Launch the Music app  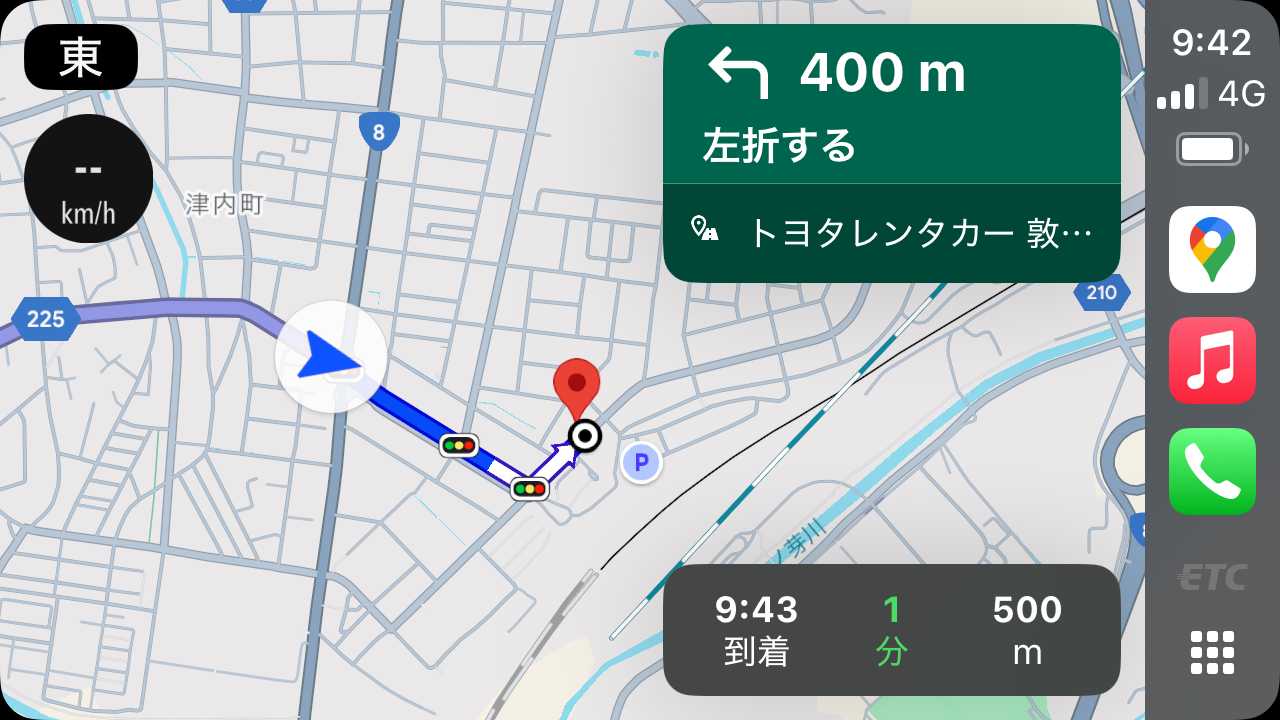[x=1212, y=360]
